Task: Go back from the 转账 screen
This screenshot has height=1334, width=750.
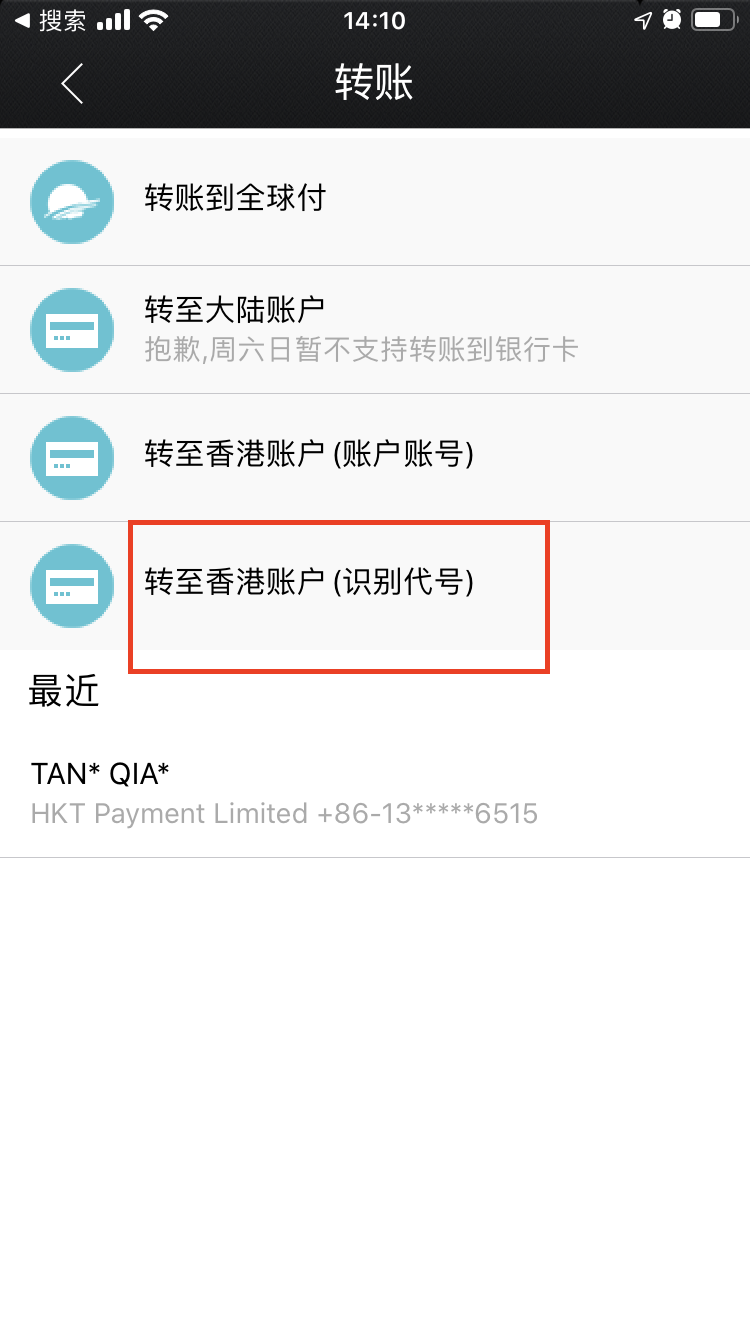Action: [x=72, y=84]
